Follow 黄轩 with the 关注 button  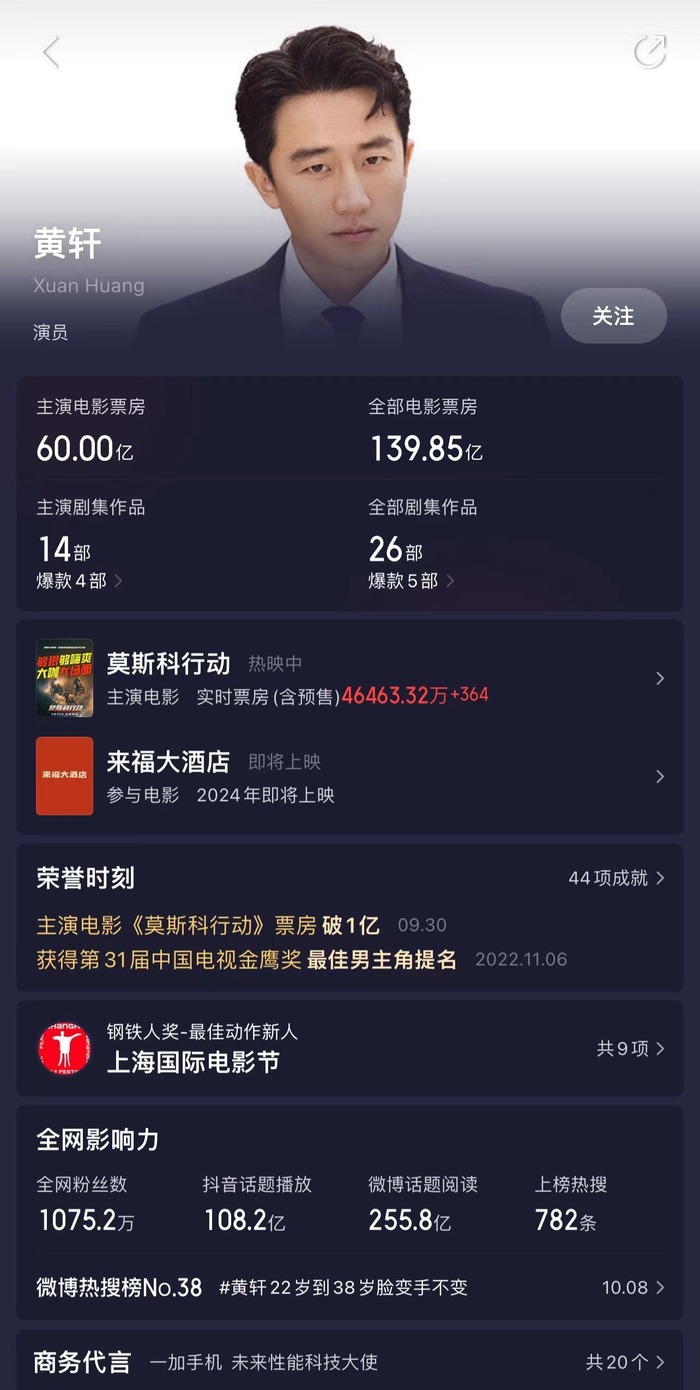(x=613, y=316)
